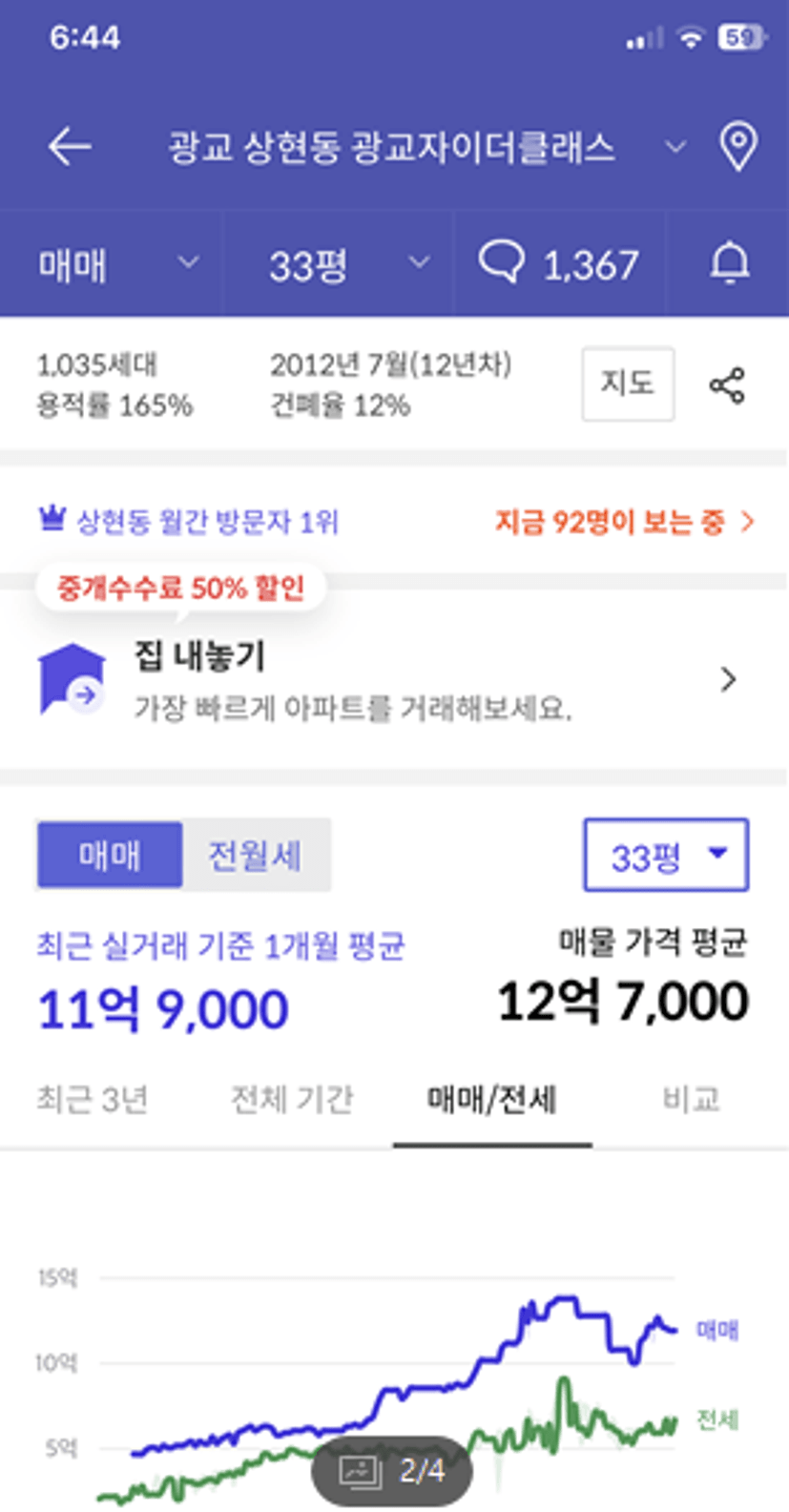Select the 매매 segment
This screenshot has height=1512, width=789.
110,855
